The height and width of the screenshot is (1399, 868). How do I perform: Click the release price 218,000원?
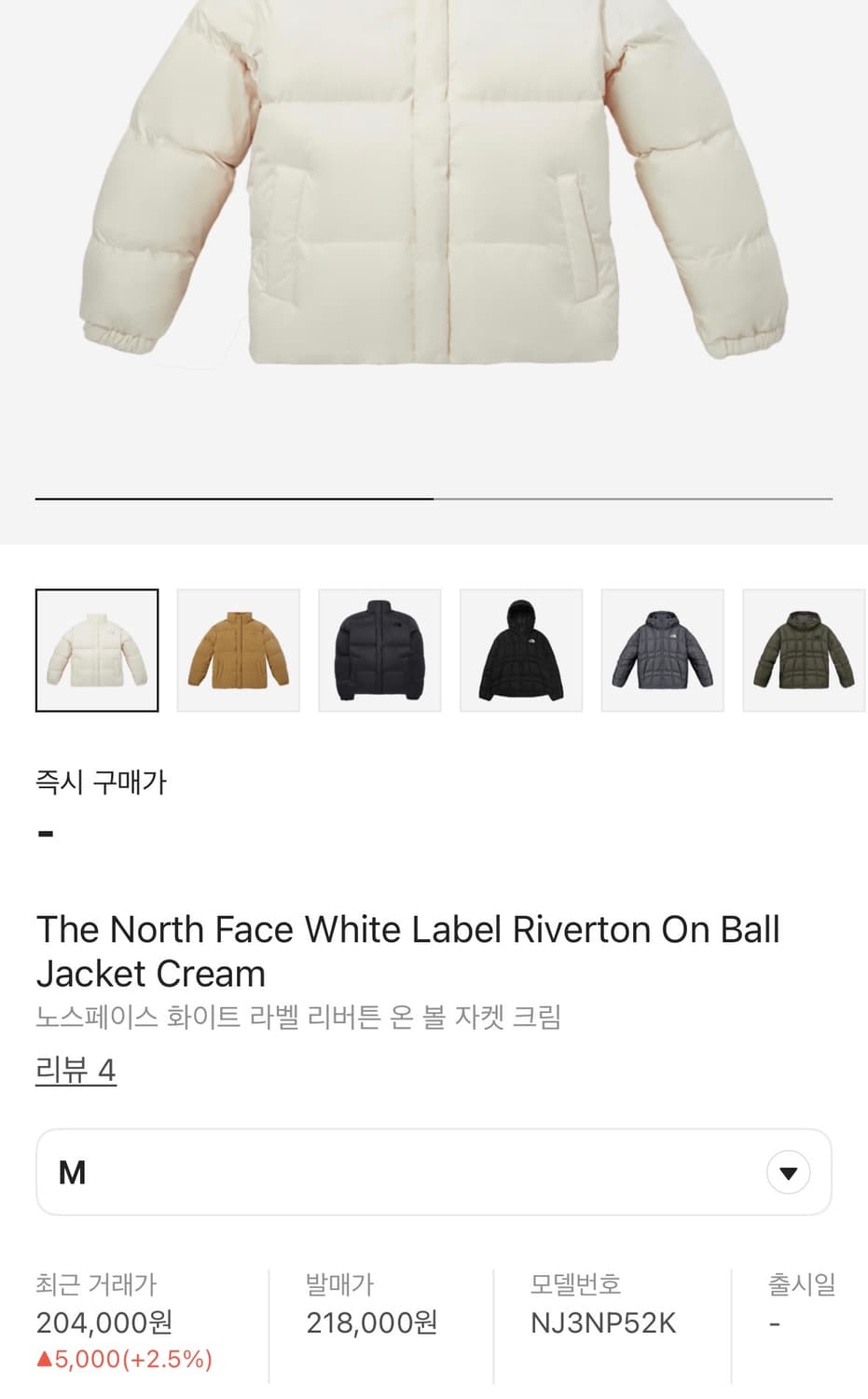[370, 1323]
